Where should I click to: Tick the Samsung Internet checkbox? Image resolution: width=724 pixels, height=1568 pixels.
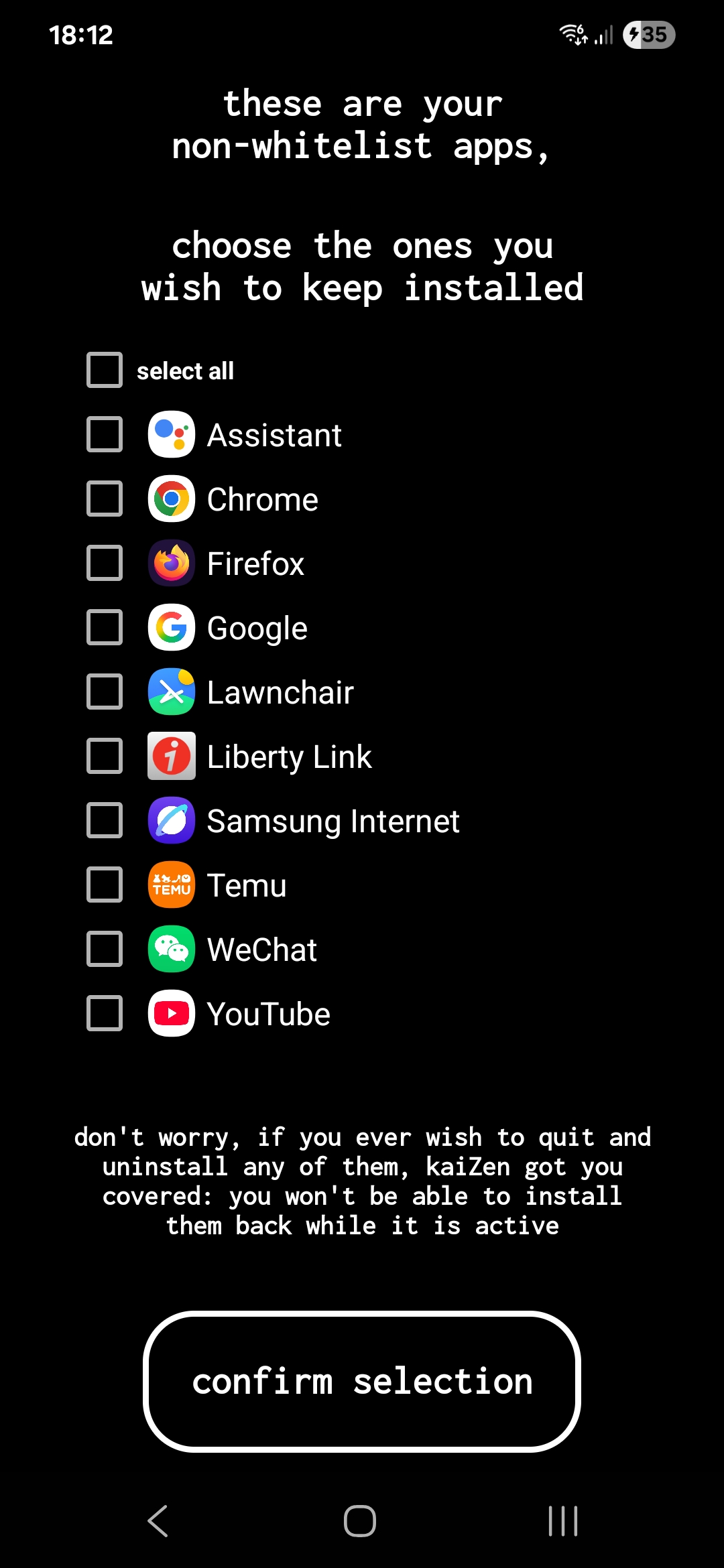(x=104, y=820)
